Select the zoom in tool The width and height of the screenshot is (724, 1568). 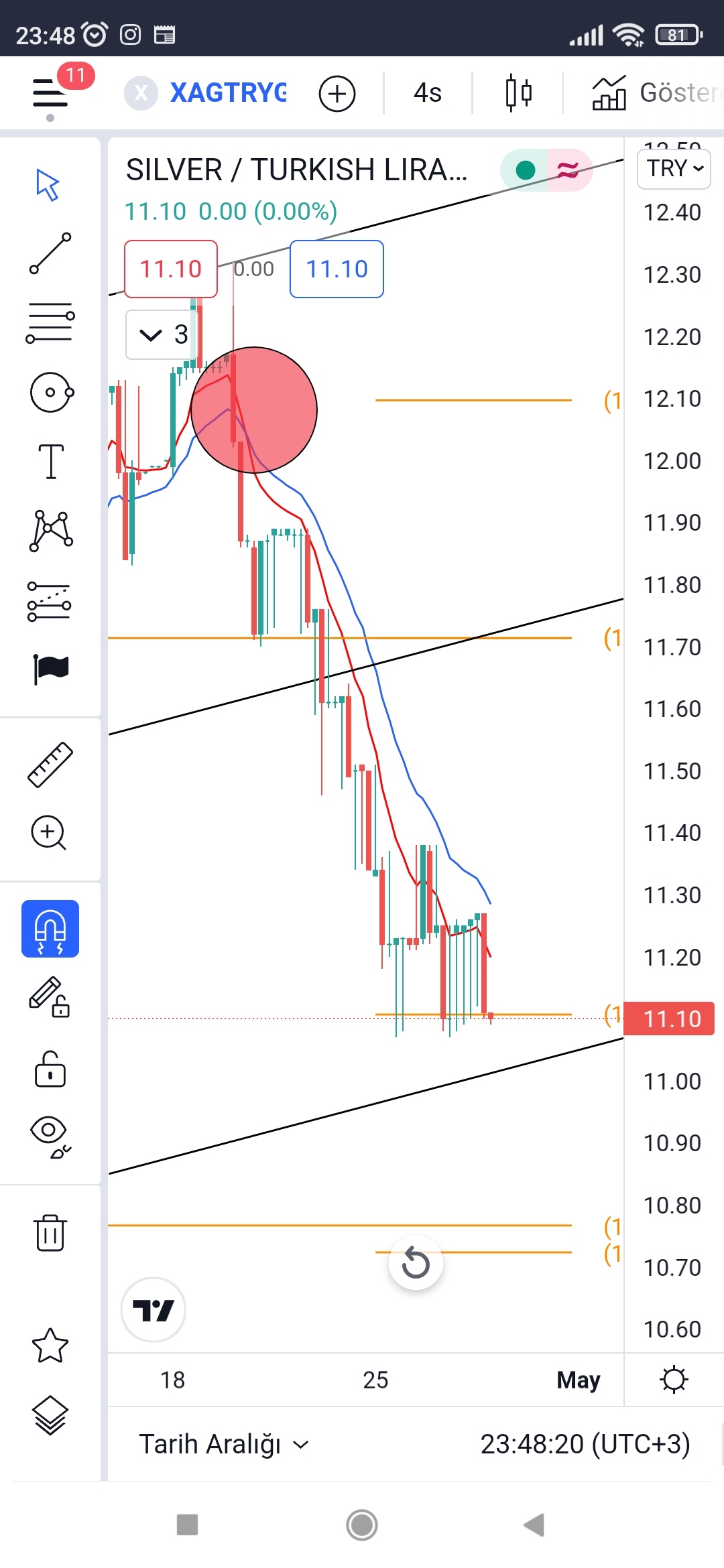(x=49, y=832)
